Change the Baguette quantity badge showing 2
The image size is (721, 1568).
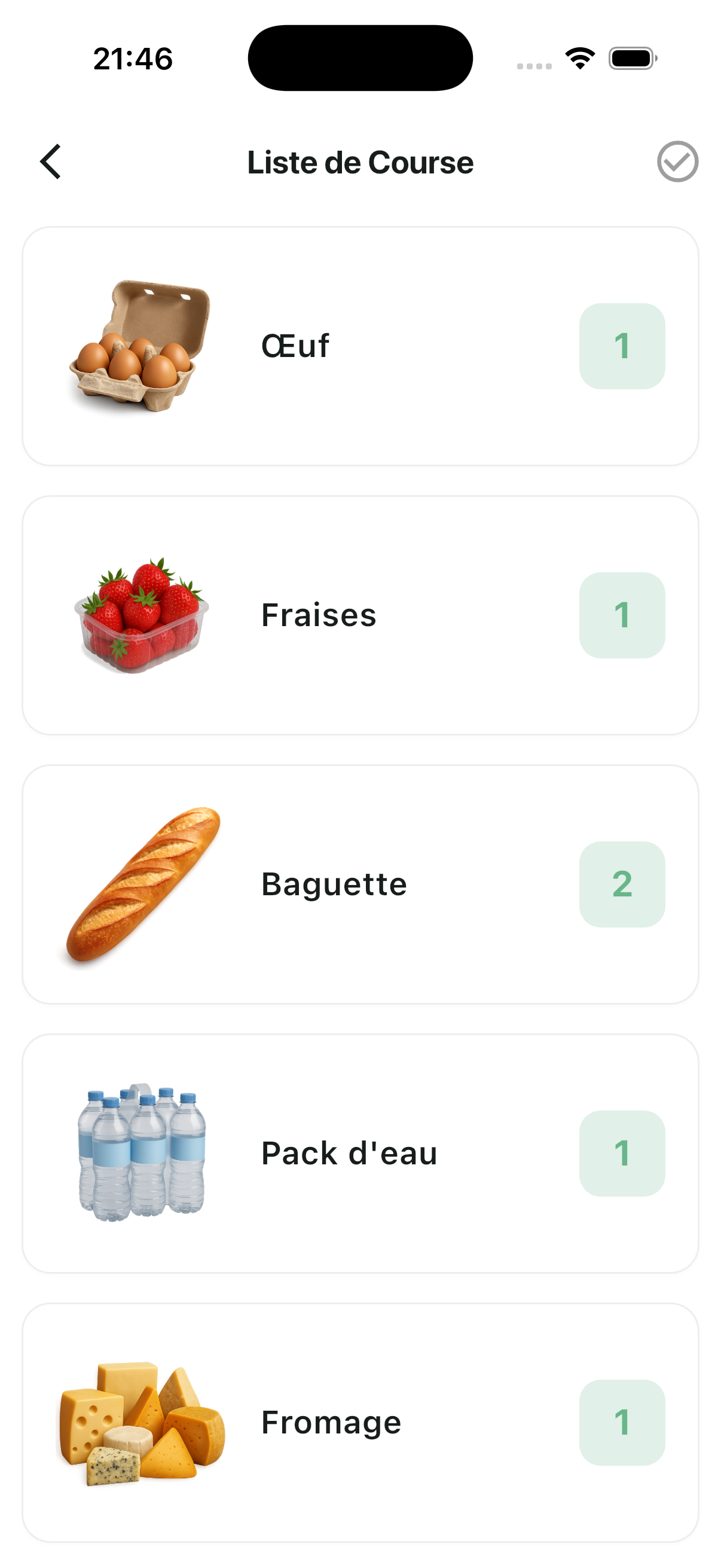click(x=621, y=884)
